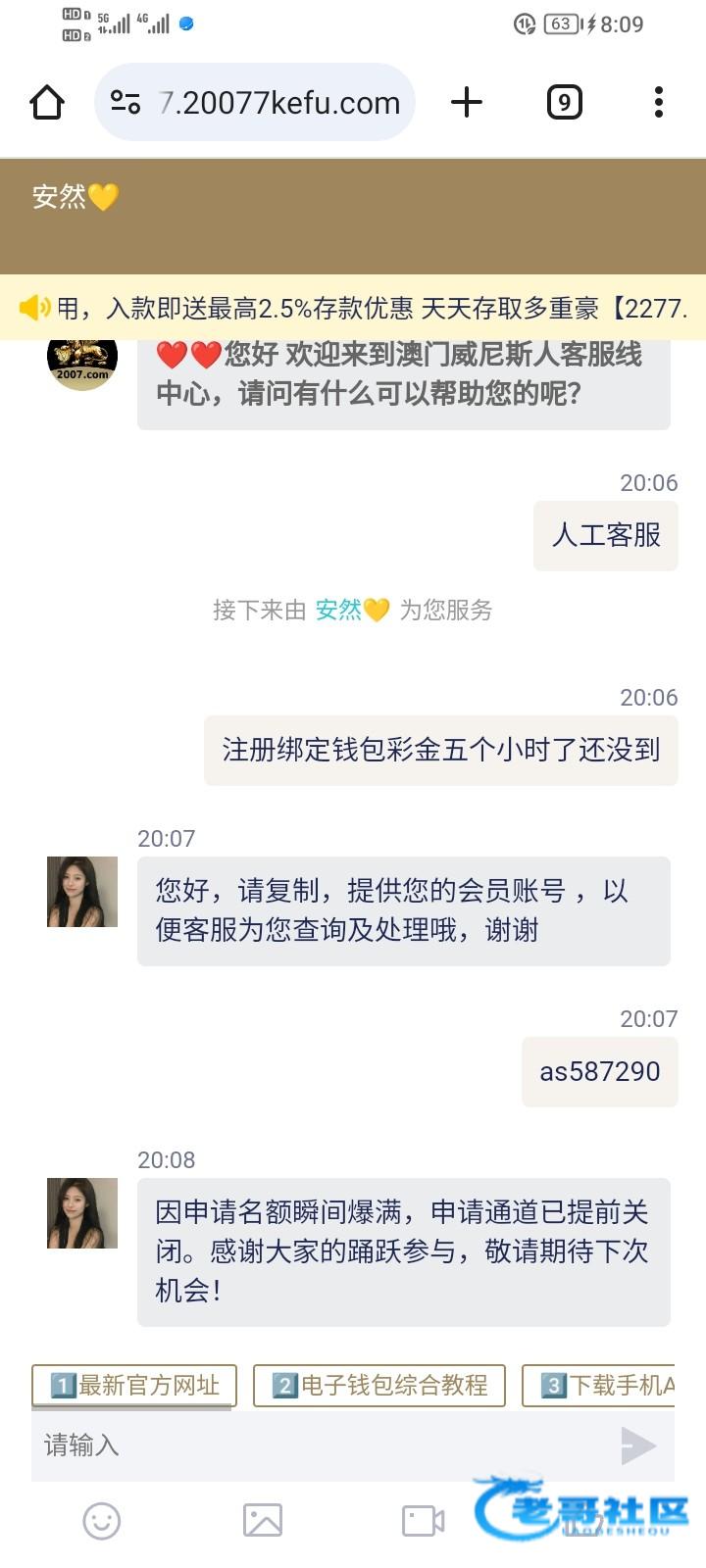
Task: Go to the browser home page
Action: click(x=47, y=102)
